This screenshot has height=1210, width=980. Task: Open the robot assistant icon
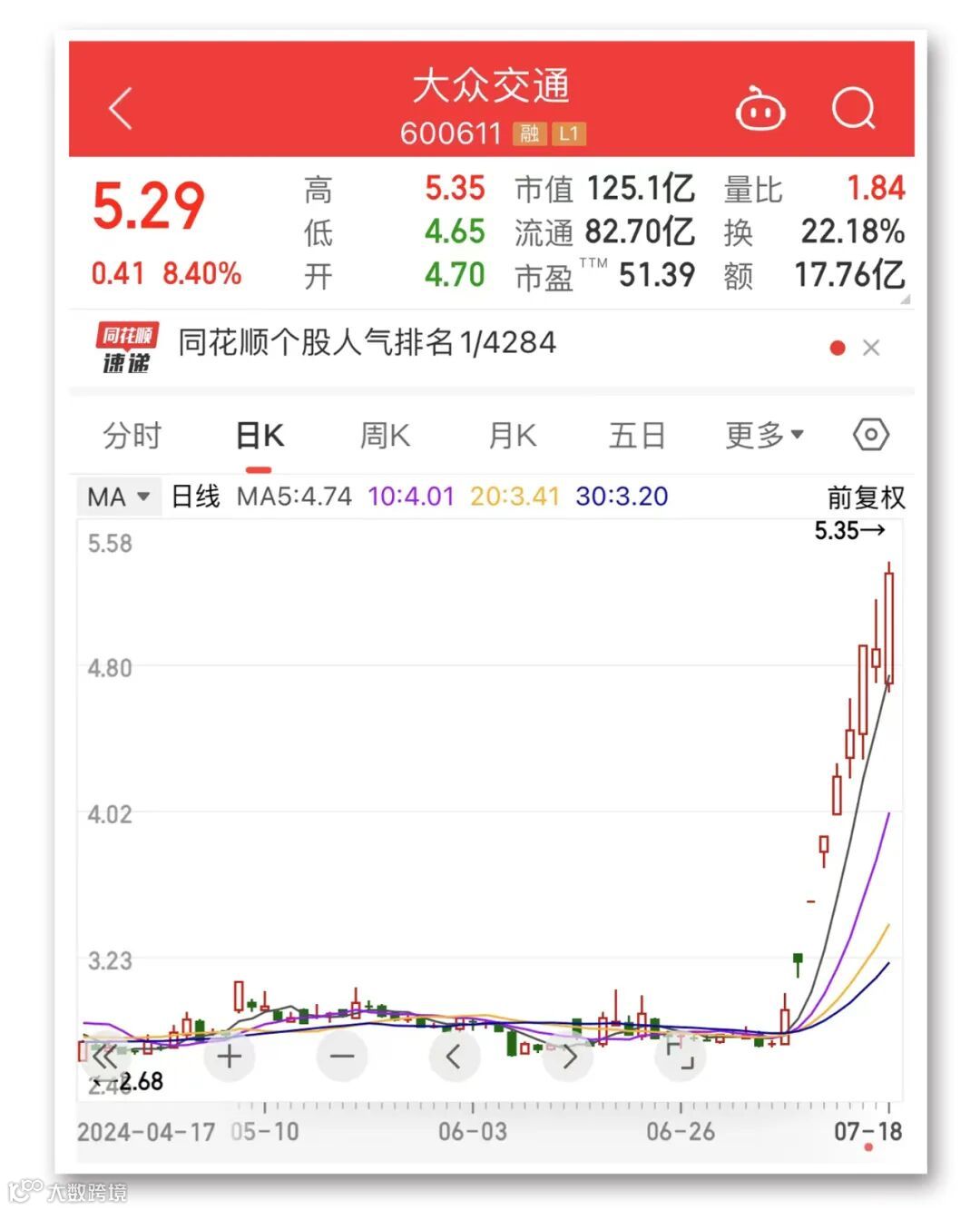tap(759, 110)
